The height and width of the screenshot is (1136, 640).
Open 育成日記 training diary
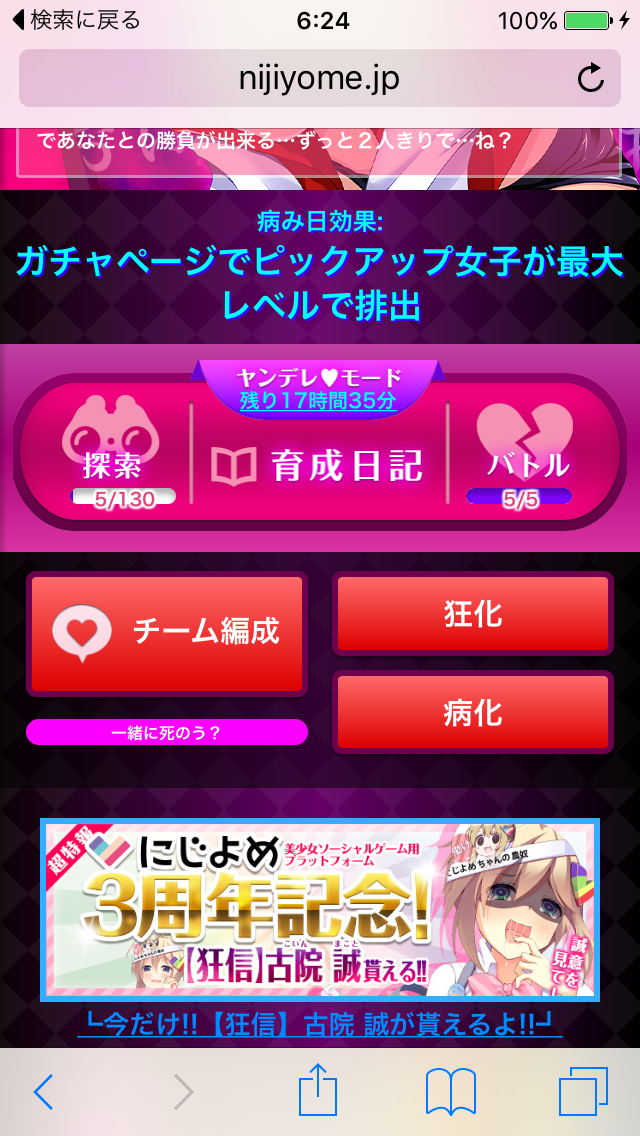[318, 465]
